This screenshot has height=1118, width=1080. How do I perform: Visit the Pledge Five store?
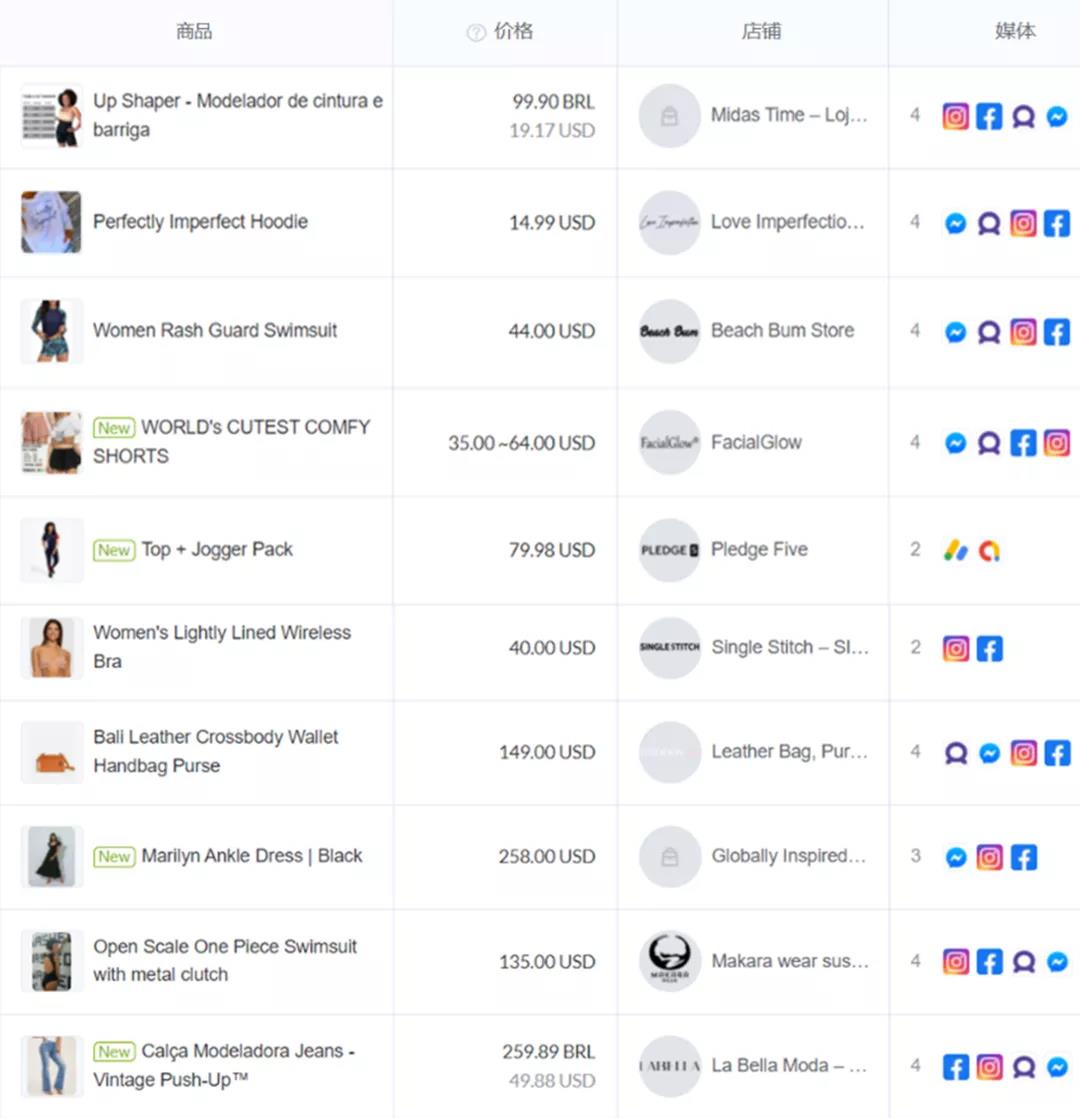pos(759,550)
